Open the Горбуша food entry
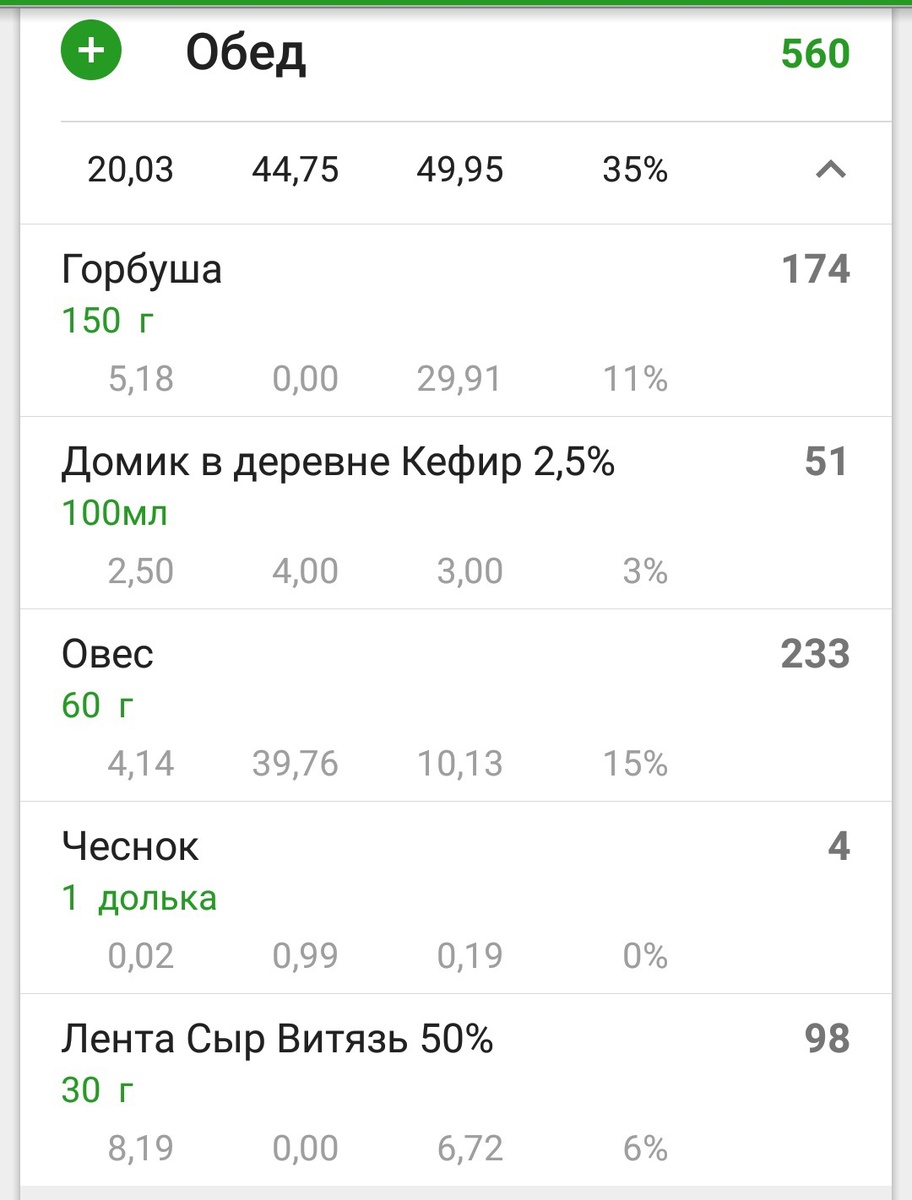Viewport: 912px width, 1200px height. (x=142, y=268)
